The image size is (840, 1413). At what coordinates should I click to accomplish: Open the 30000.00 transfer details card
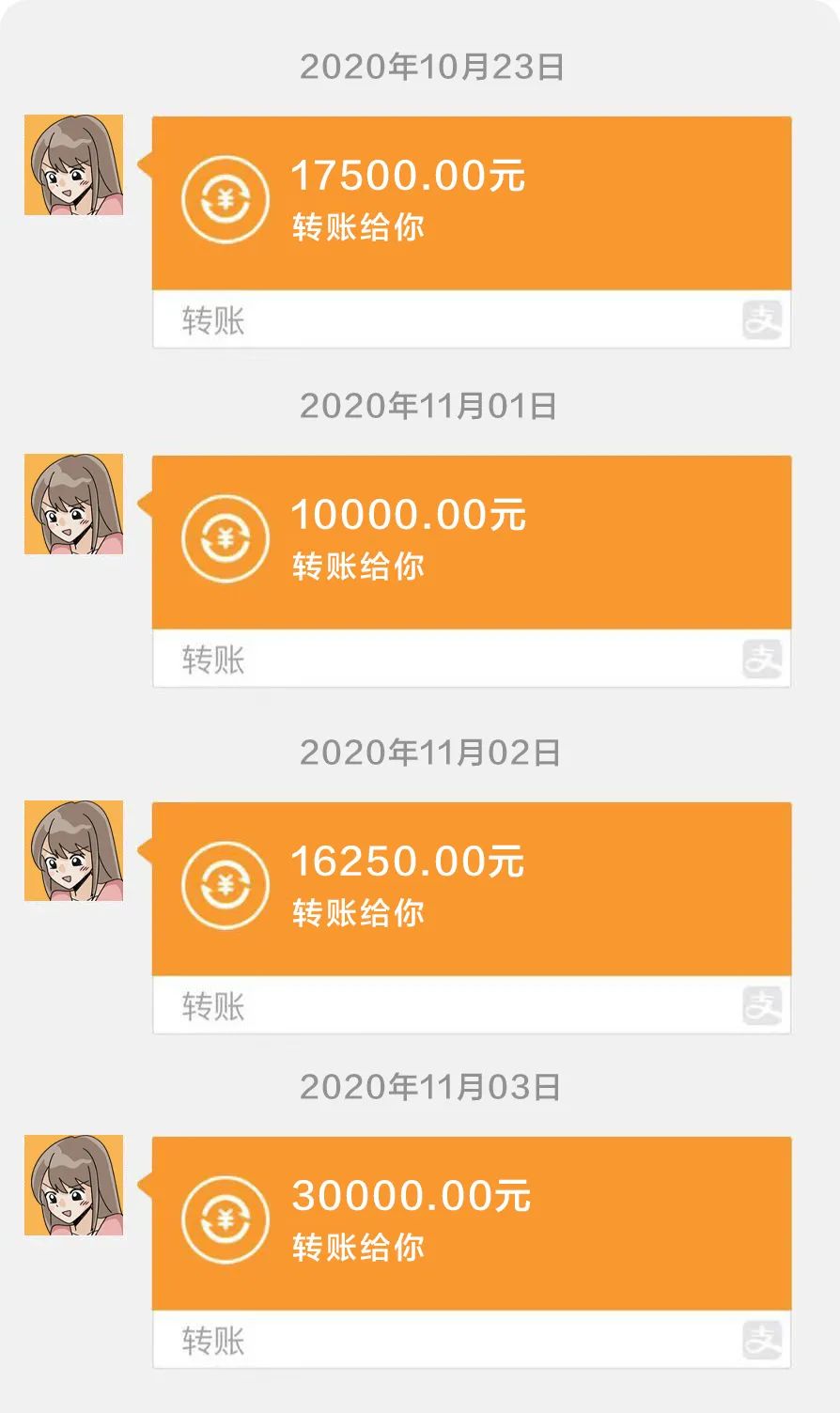470,1220
